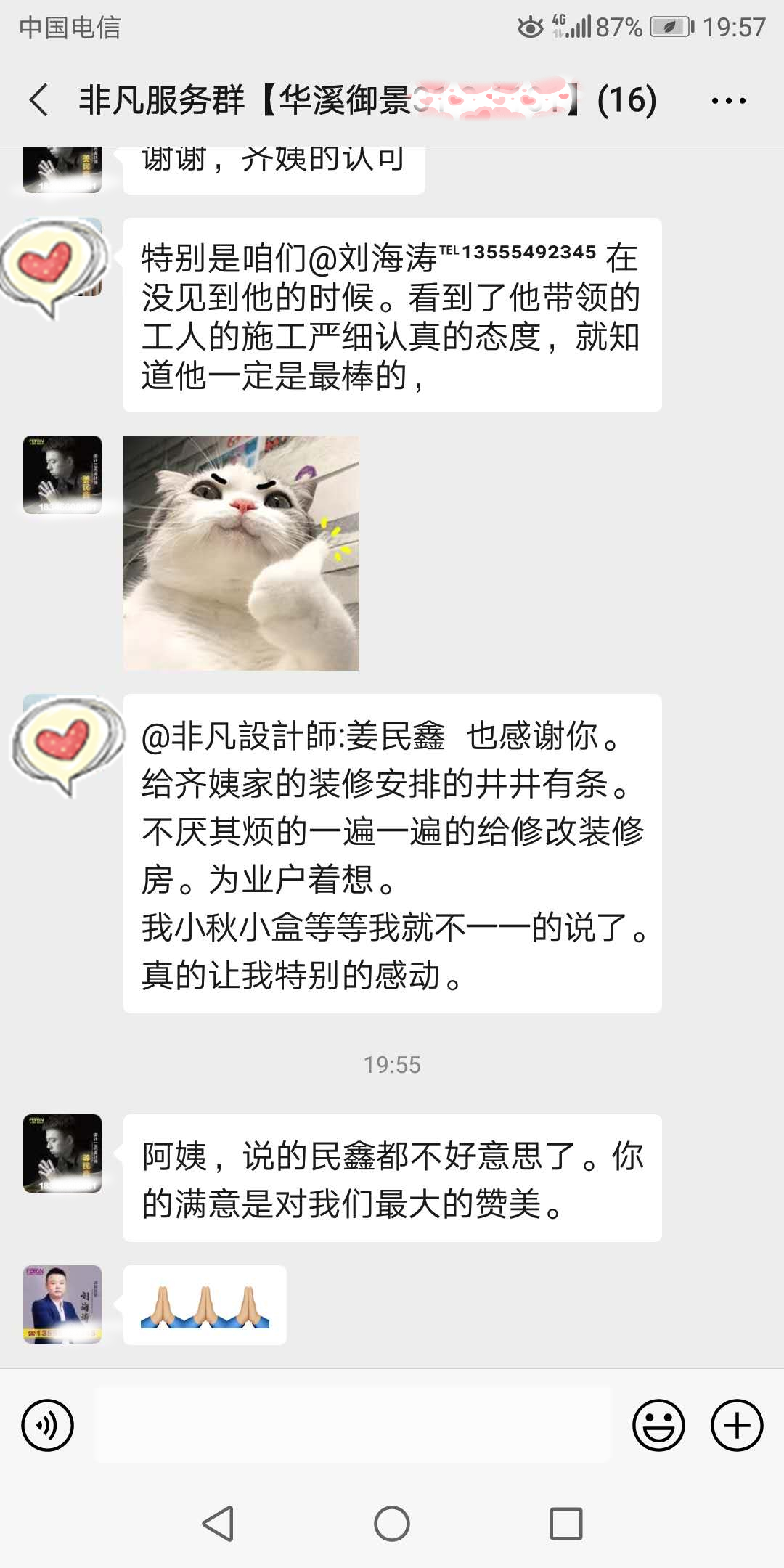Switch to voice message input
784x1568 pixels.
coord(48,1425)
